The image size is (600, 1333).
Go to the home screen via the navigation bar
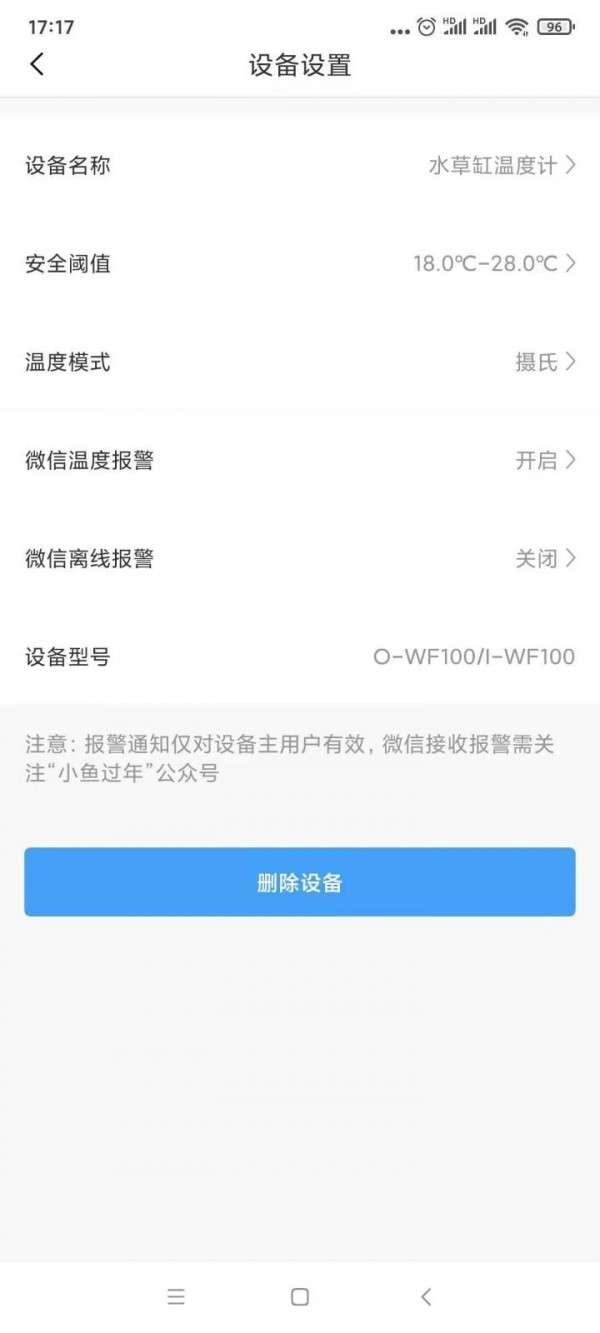(300, 1297)
